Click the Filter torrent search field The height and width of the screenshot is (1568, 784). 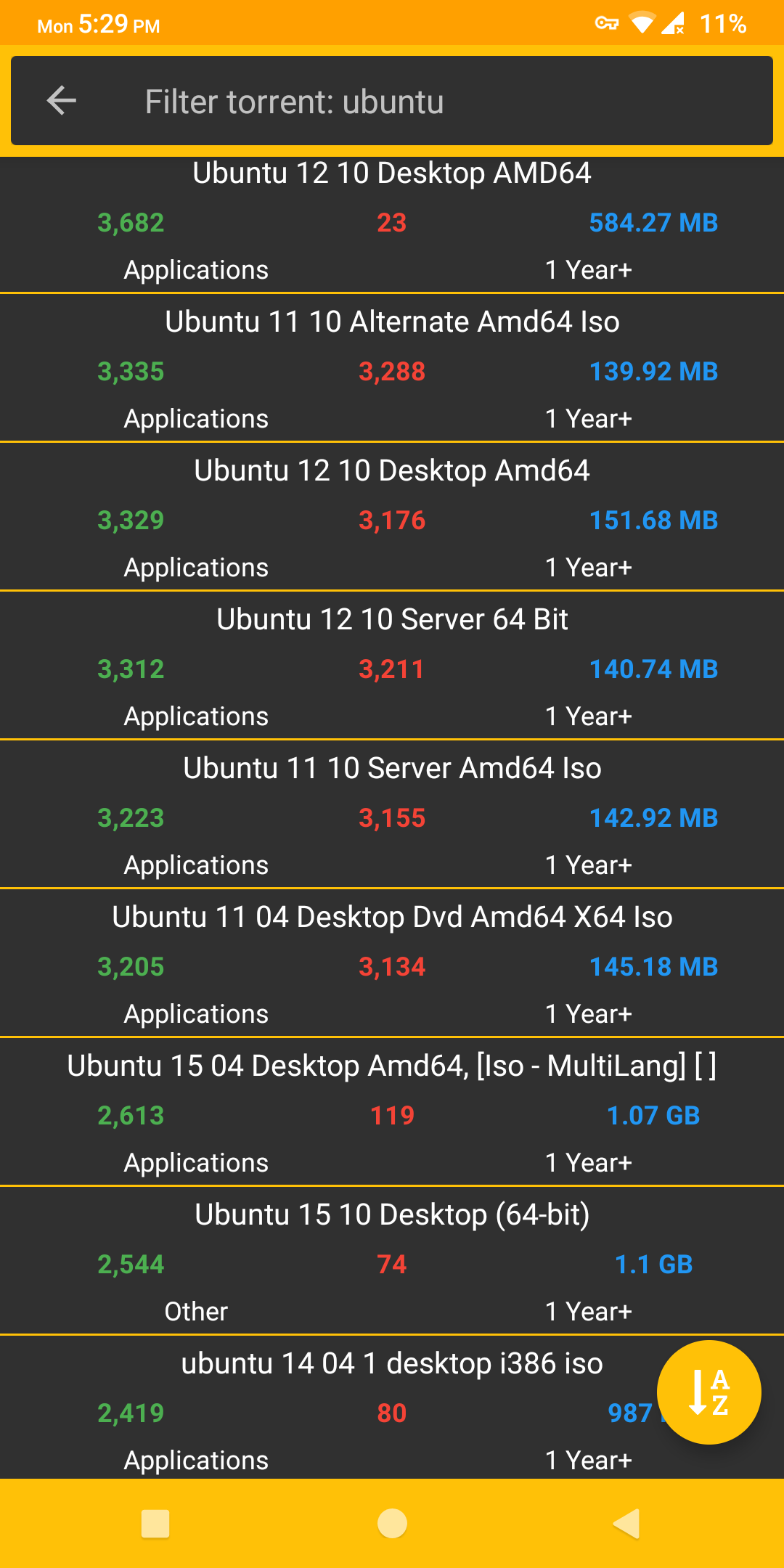392,101
